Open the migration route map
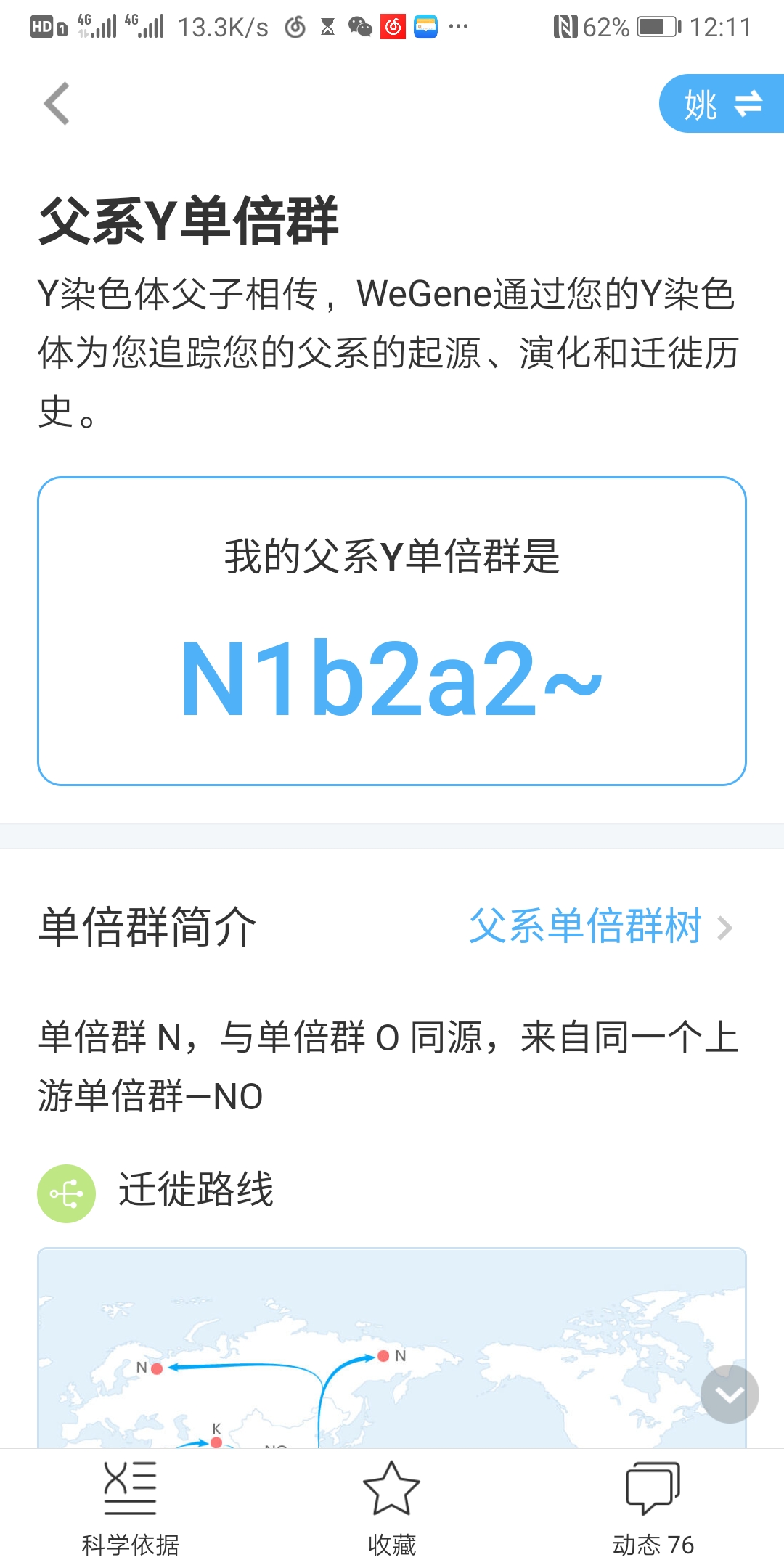 point(392,1349)
